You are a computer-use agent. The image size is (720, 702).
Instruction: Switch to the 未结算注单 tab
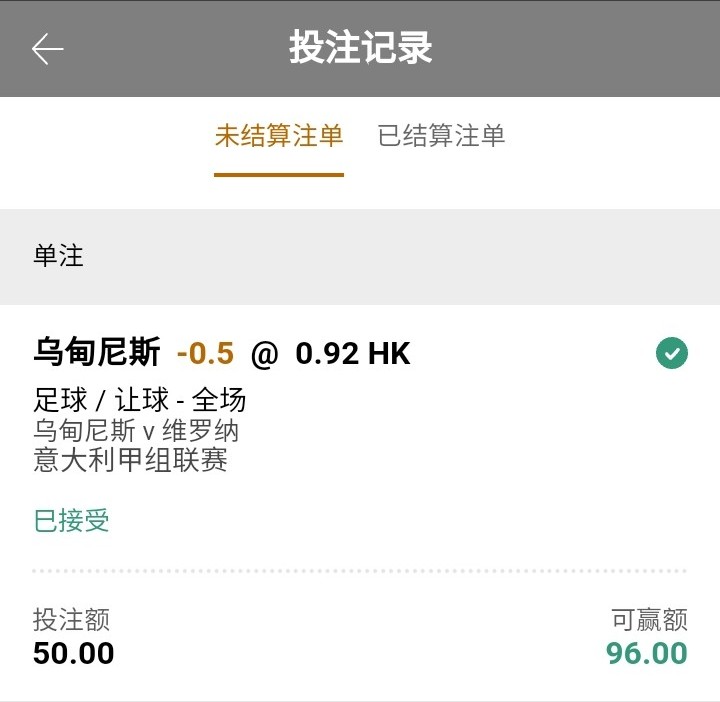279,136
